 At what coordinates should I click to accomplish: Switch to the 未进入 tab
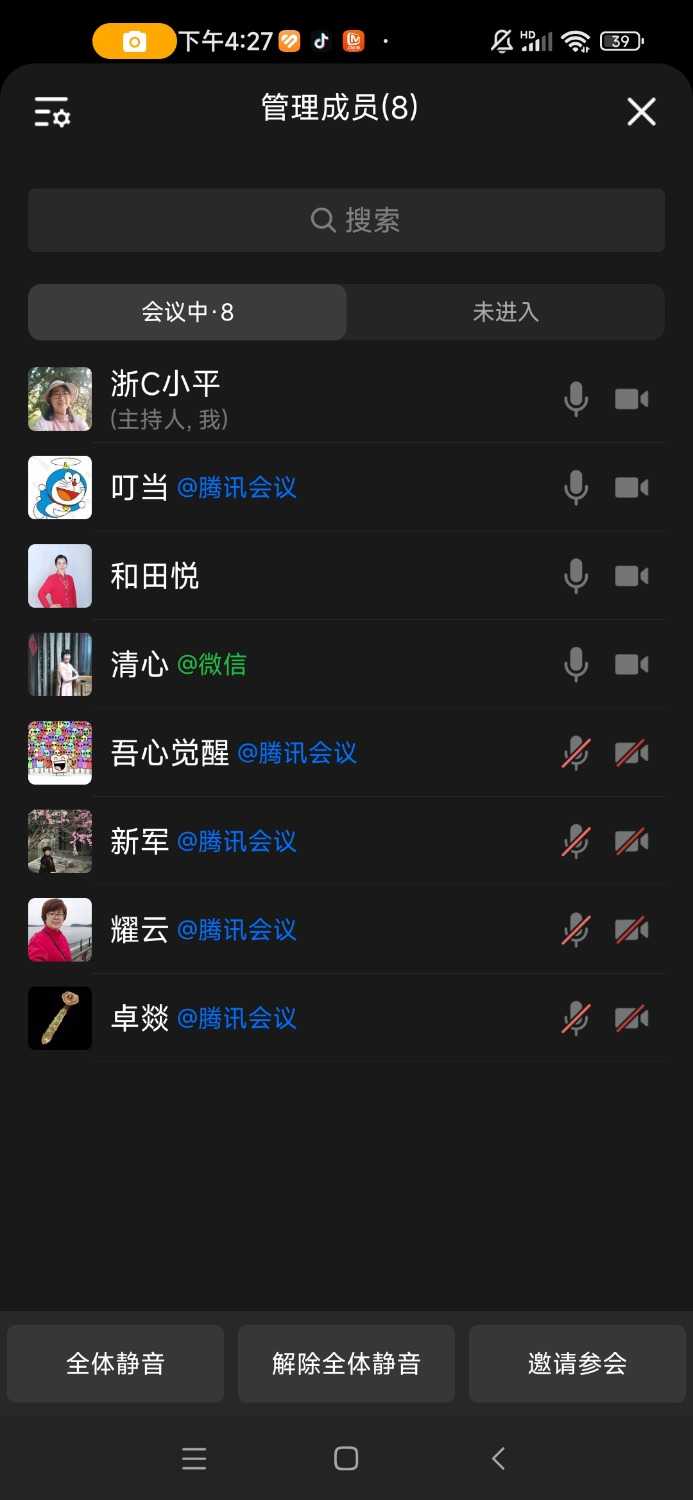coord(505,312)
